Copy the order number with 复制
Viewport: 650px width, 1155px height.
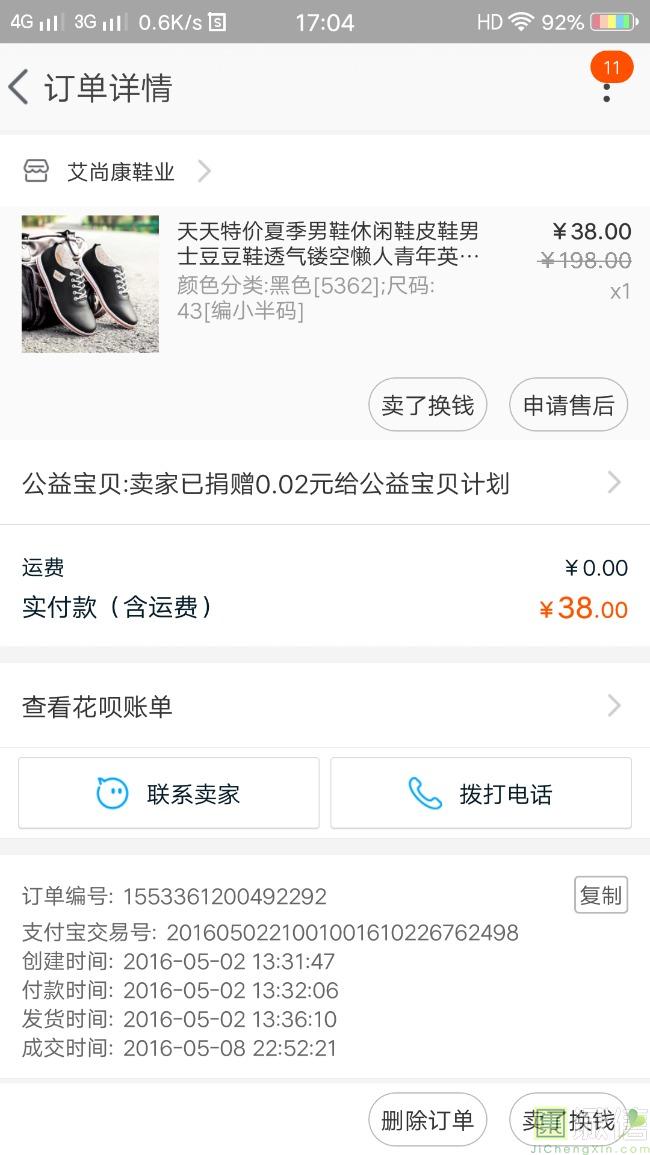[x=600, y=895]
